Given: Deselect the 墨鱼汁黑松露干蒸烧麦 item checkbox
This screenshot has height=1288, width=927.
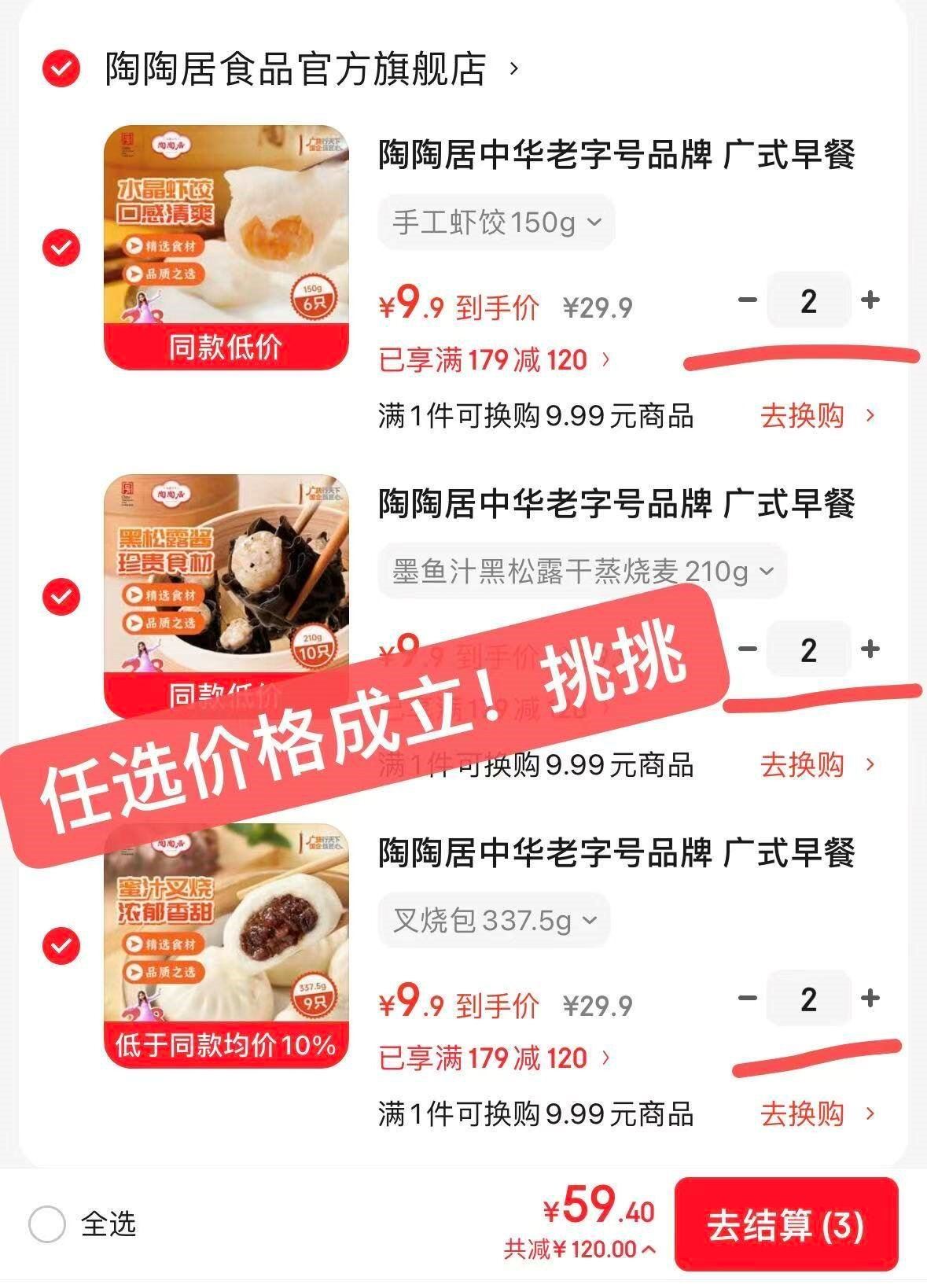Looking at the screenshot, I should (x=61, y=596).
